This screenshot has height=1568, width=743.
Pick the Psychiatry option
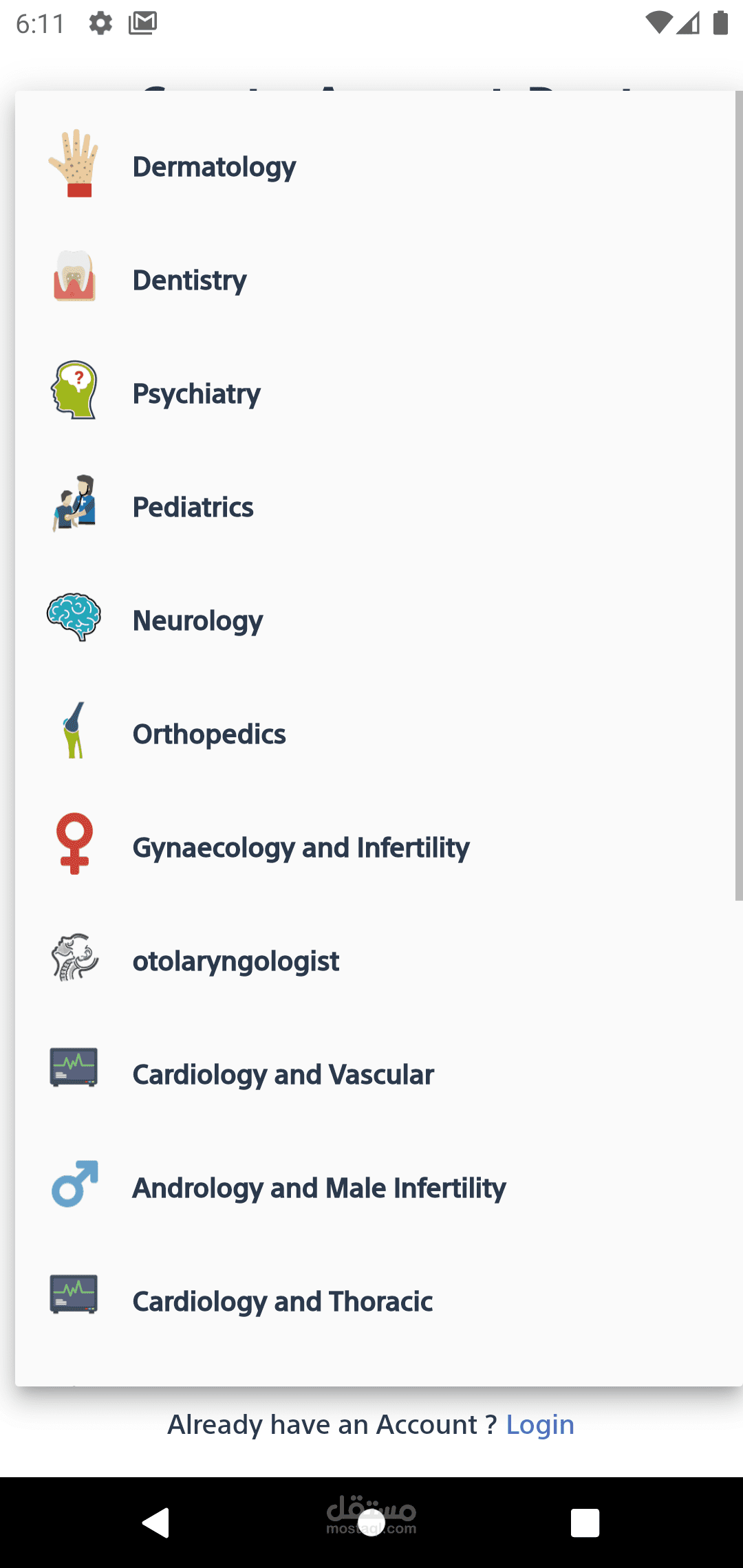coord(196,394)
